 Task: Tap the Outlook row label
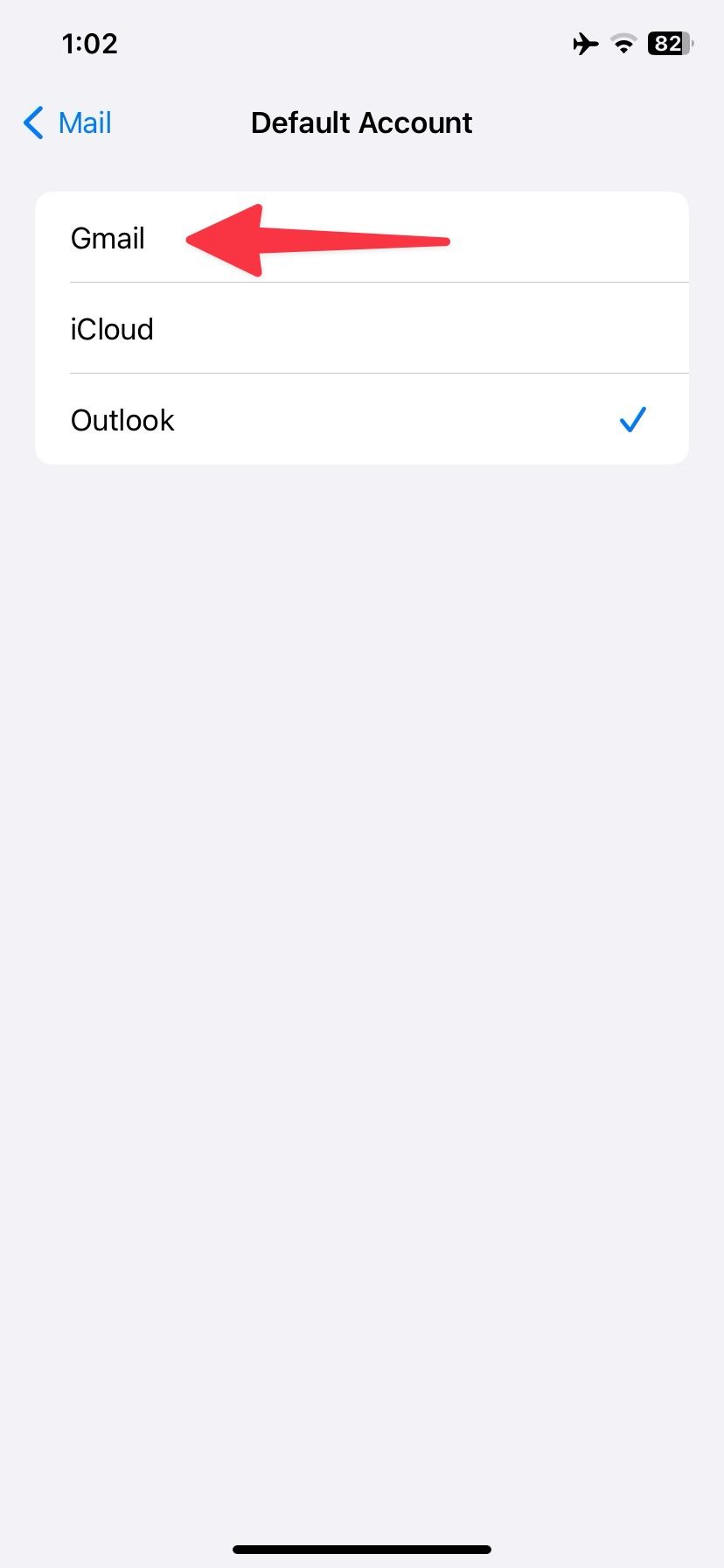(x=122, y=419)
